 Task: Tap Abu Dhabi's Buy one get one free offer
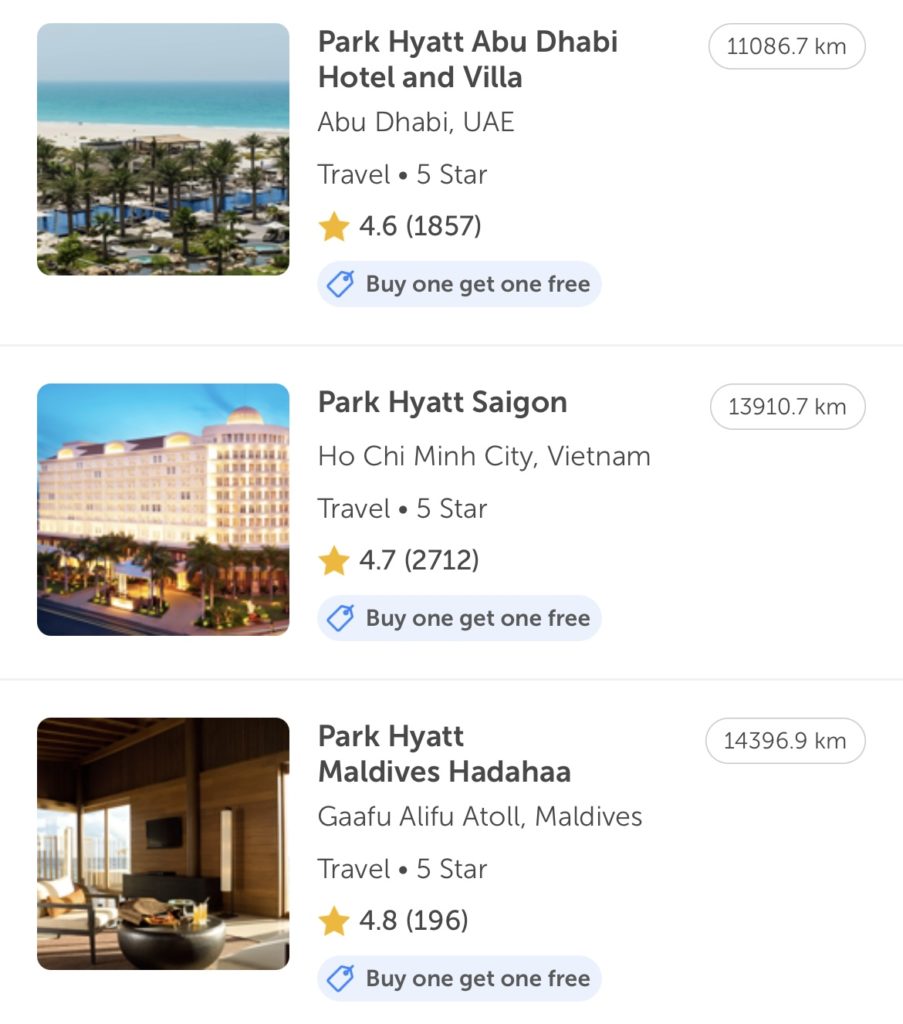tap(459, 284)
